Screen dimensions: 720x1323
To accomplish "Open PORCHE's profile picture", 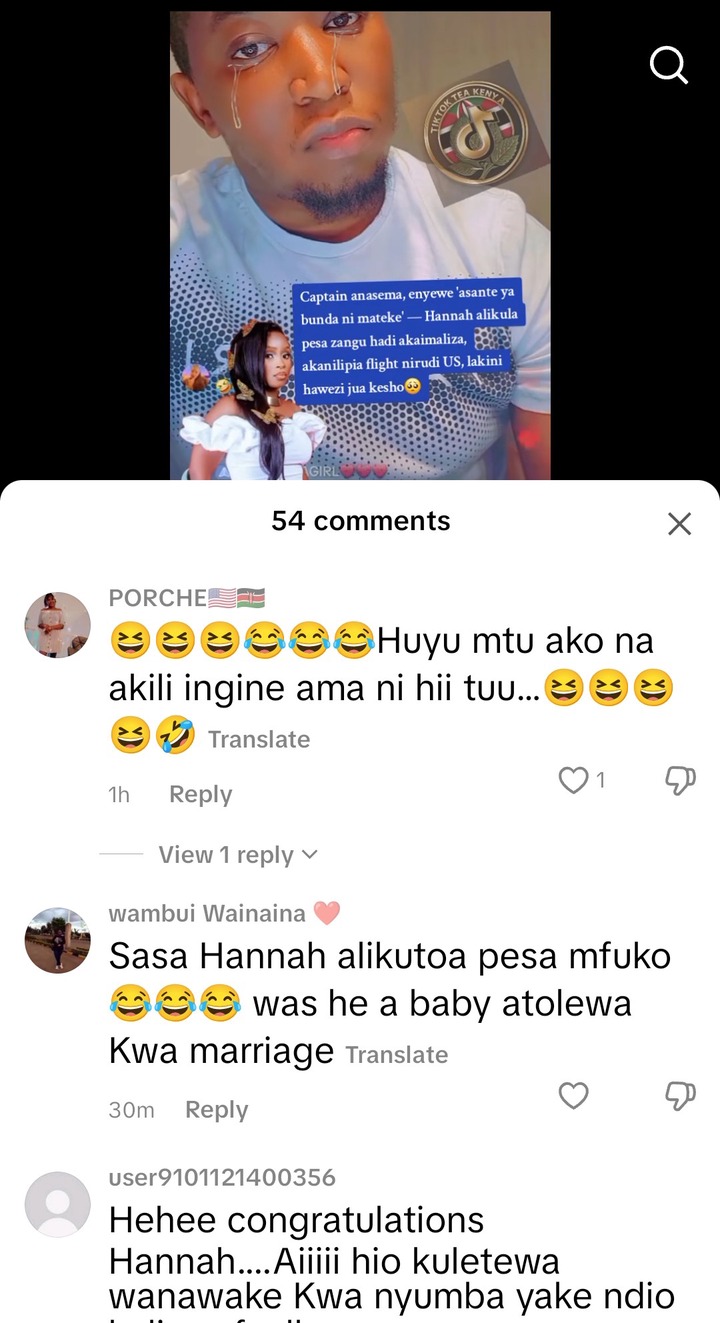I will point(57,625).
